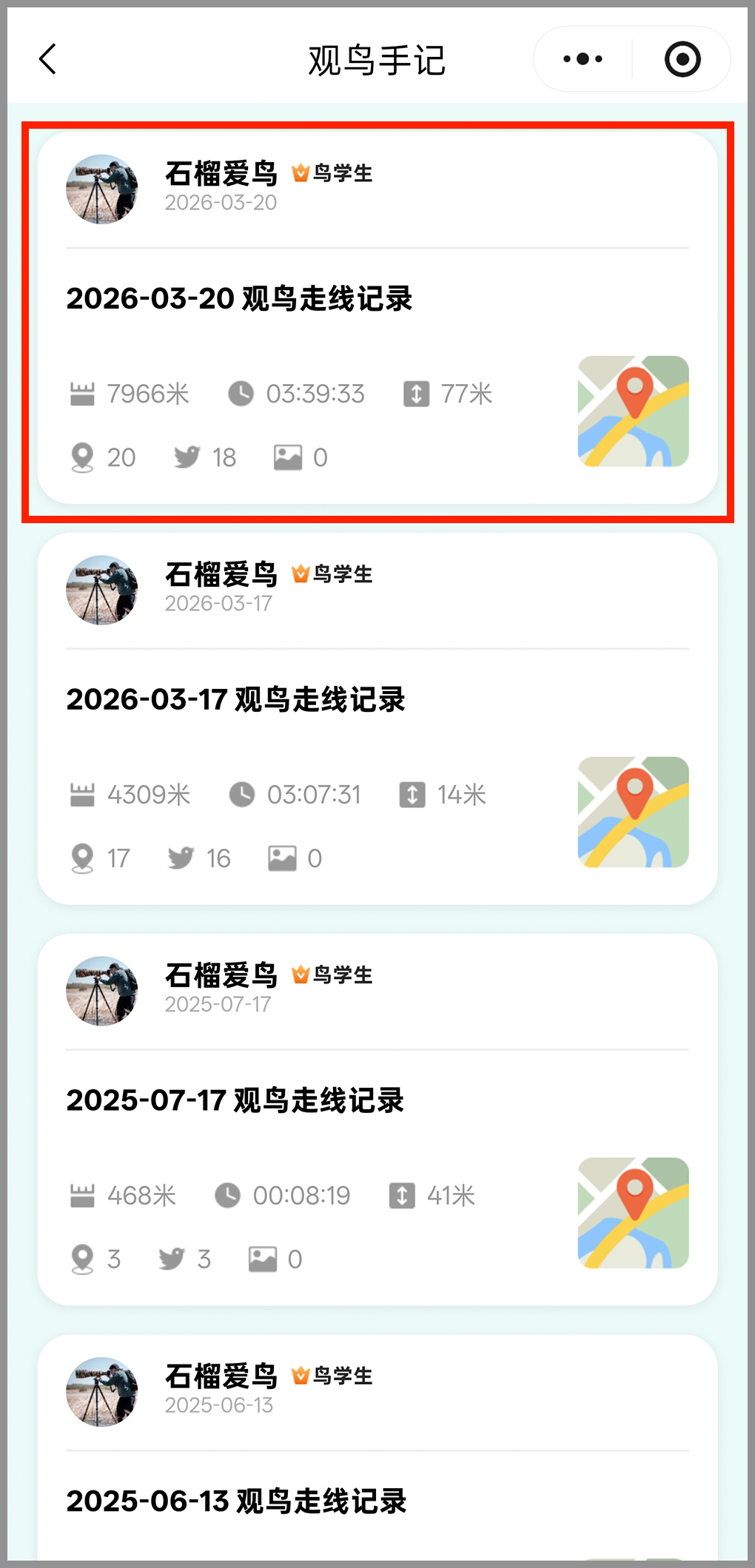Screen dimensions: 755x1568
Task: Tap 石榴爱鸟's avatar on the 2025-07-17 post
Action: coord(102,991)
